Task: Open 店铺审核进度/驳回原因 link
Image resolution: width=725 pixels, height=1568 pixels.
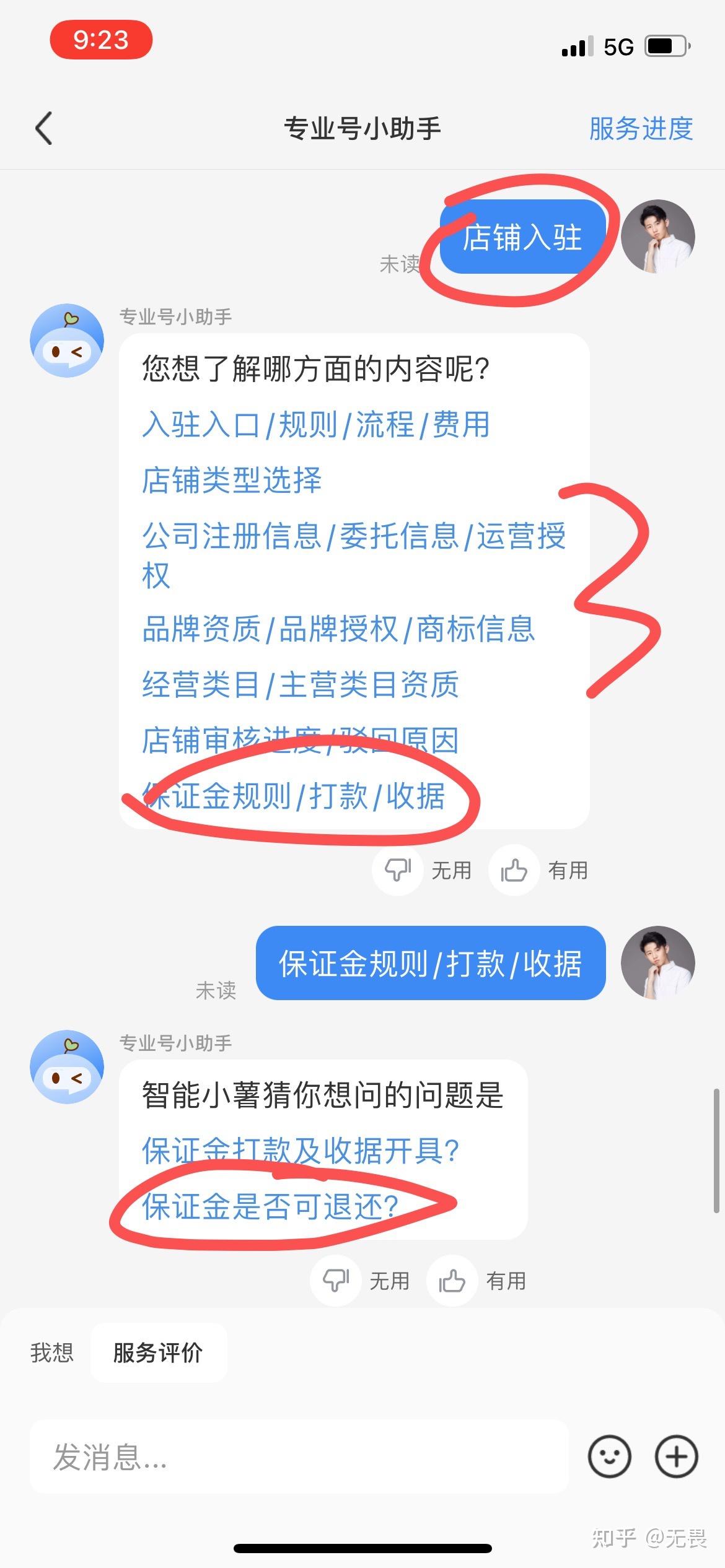Action: (x=301, y=740)
